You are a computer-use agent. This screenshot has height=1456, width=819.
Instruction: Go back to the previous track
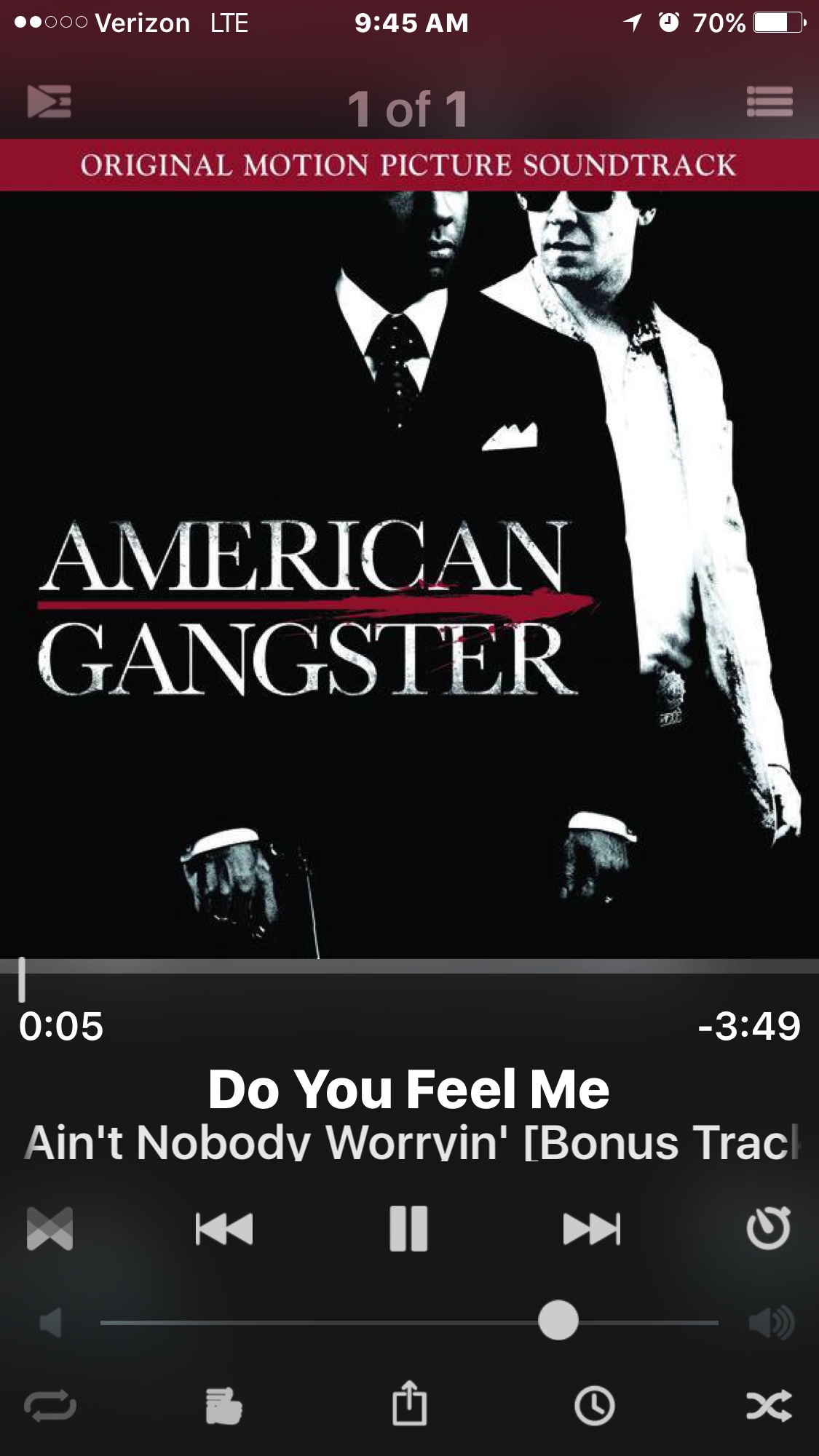pyautogui.click(x=224, y=1229)
